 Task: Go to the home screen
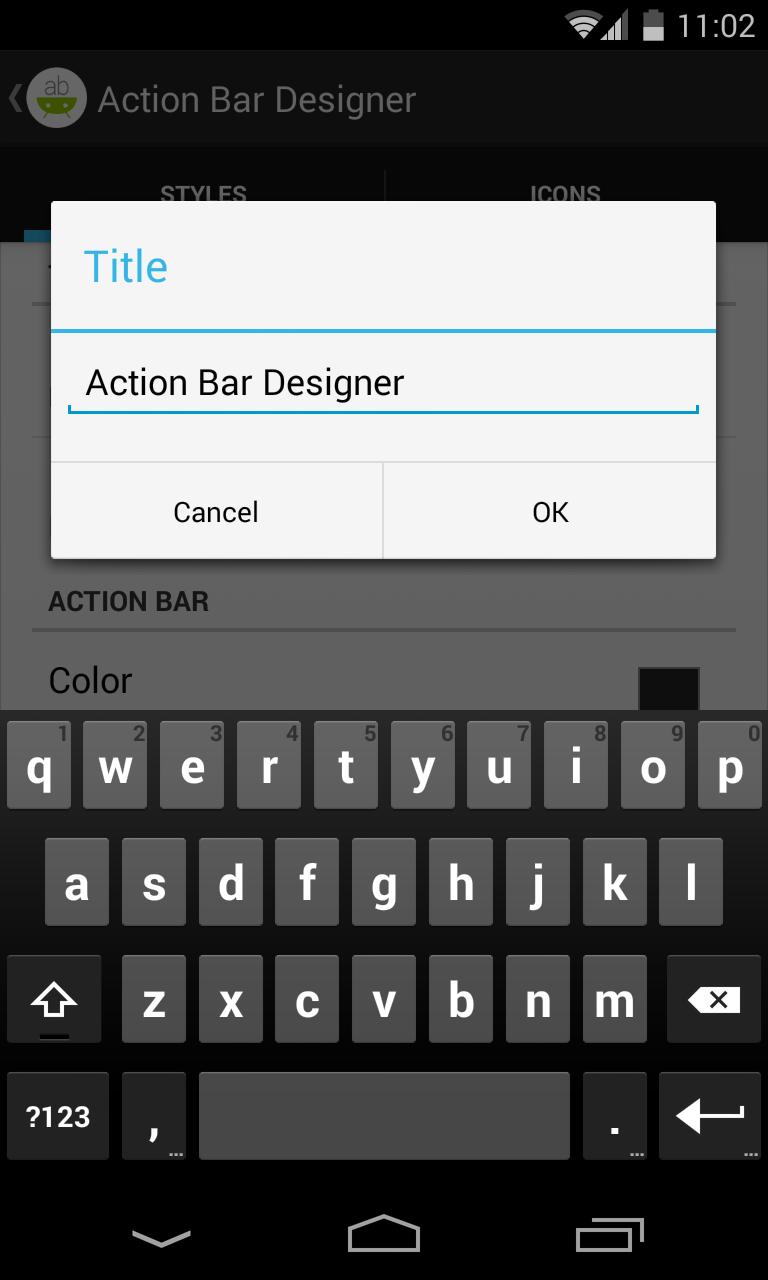(x=384, y=1236)
